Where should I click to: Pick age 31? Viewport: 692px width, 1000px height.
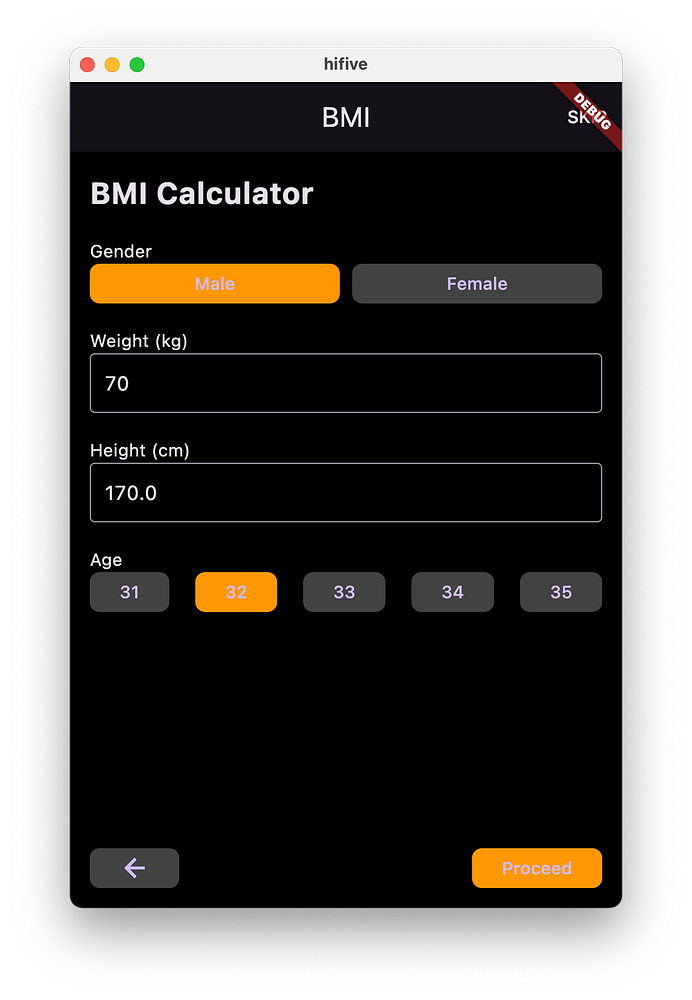[x=130, y=592]
